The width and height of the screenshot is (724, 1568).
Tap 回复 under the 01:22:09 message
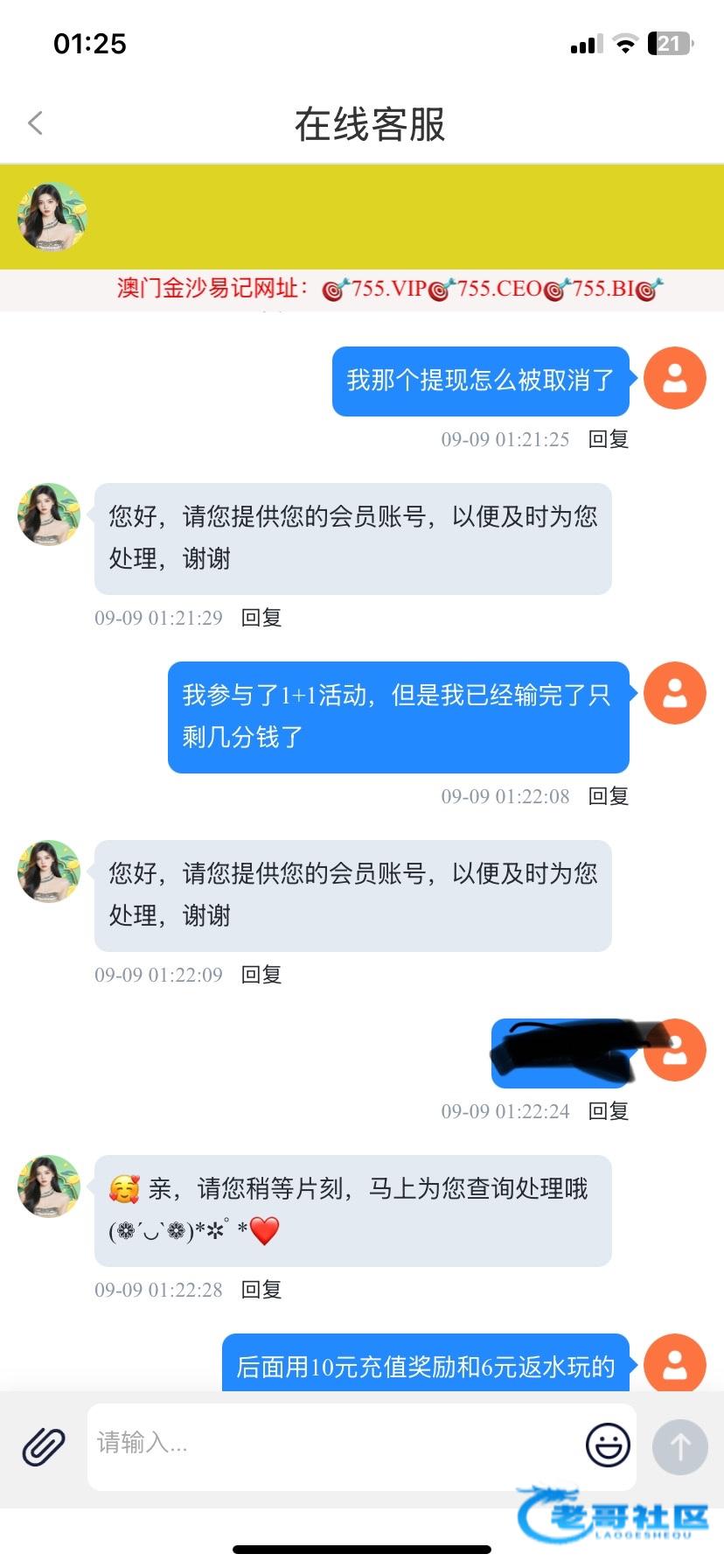tap(261, 975)
